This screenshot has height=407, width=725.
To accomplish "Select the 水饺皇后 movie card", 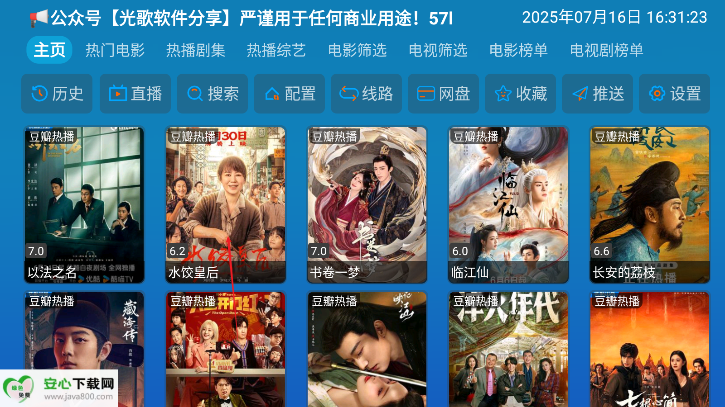I will click(x=226, y=204).
